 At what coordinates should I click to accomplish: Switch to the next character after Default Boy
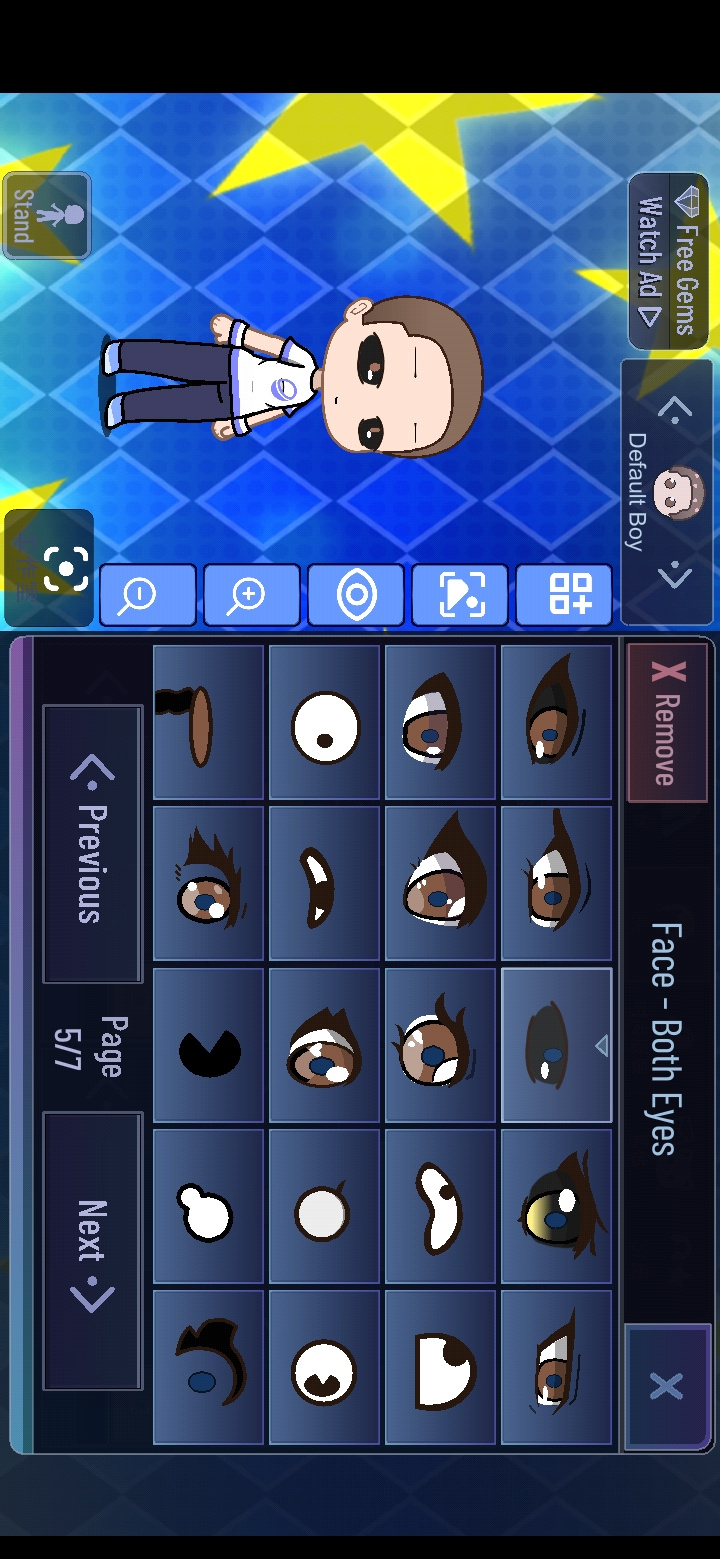point(674,575)
